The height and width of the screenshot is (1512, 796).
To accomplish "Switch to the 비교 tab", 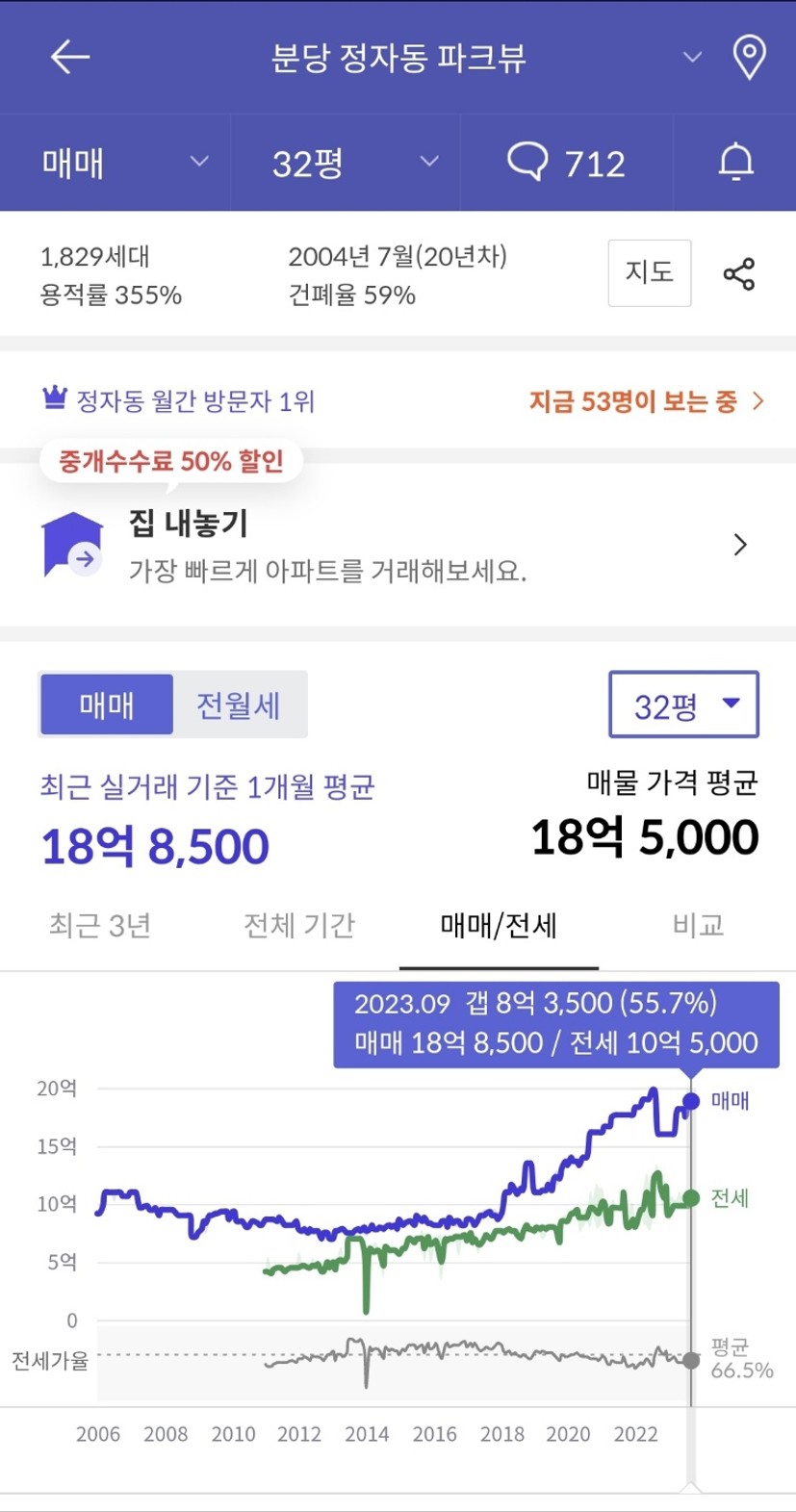I will tap(698, 925).
